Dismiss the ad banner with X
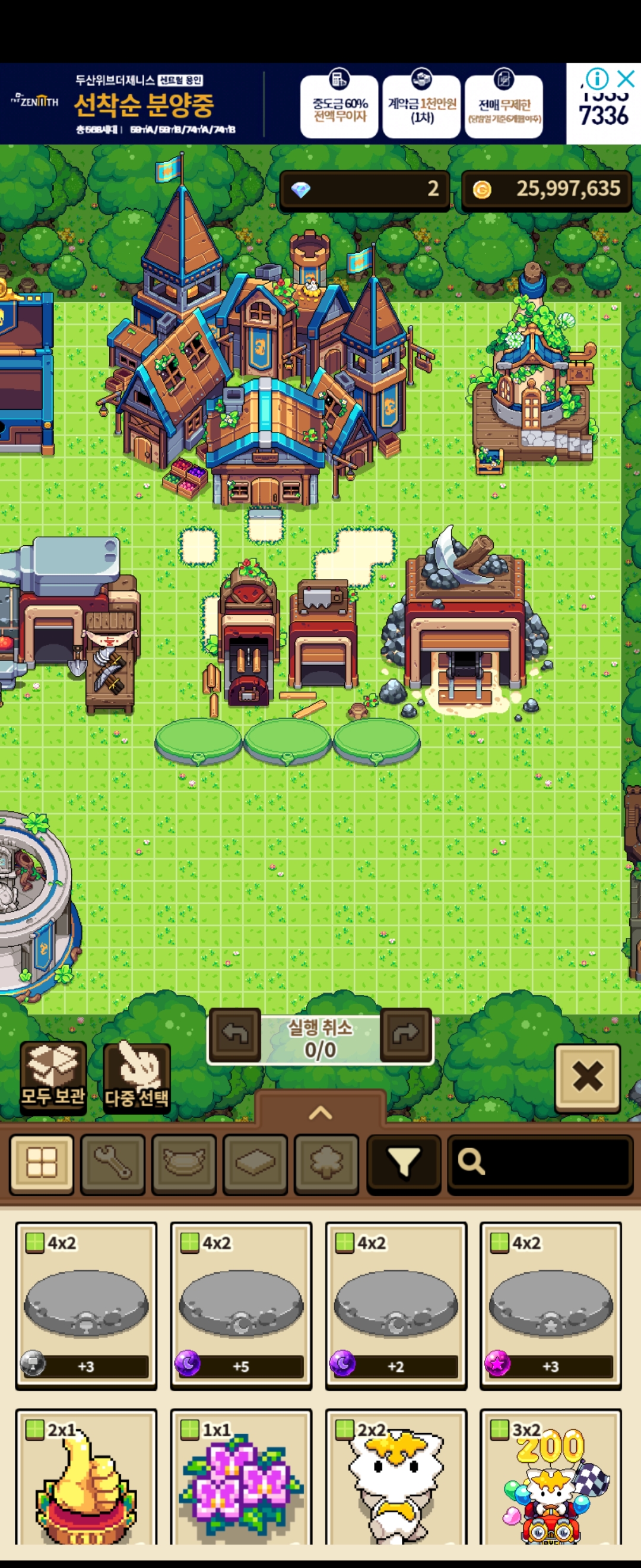 626,78
